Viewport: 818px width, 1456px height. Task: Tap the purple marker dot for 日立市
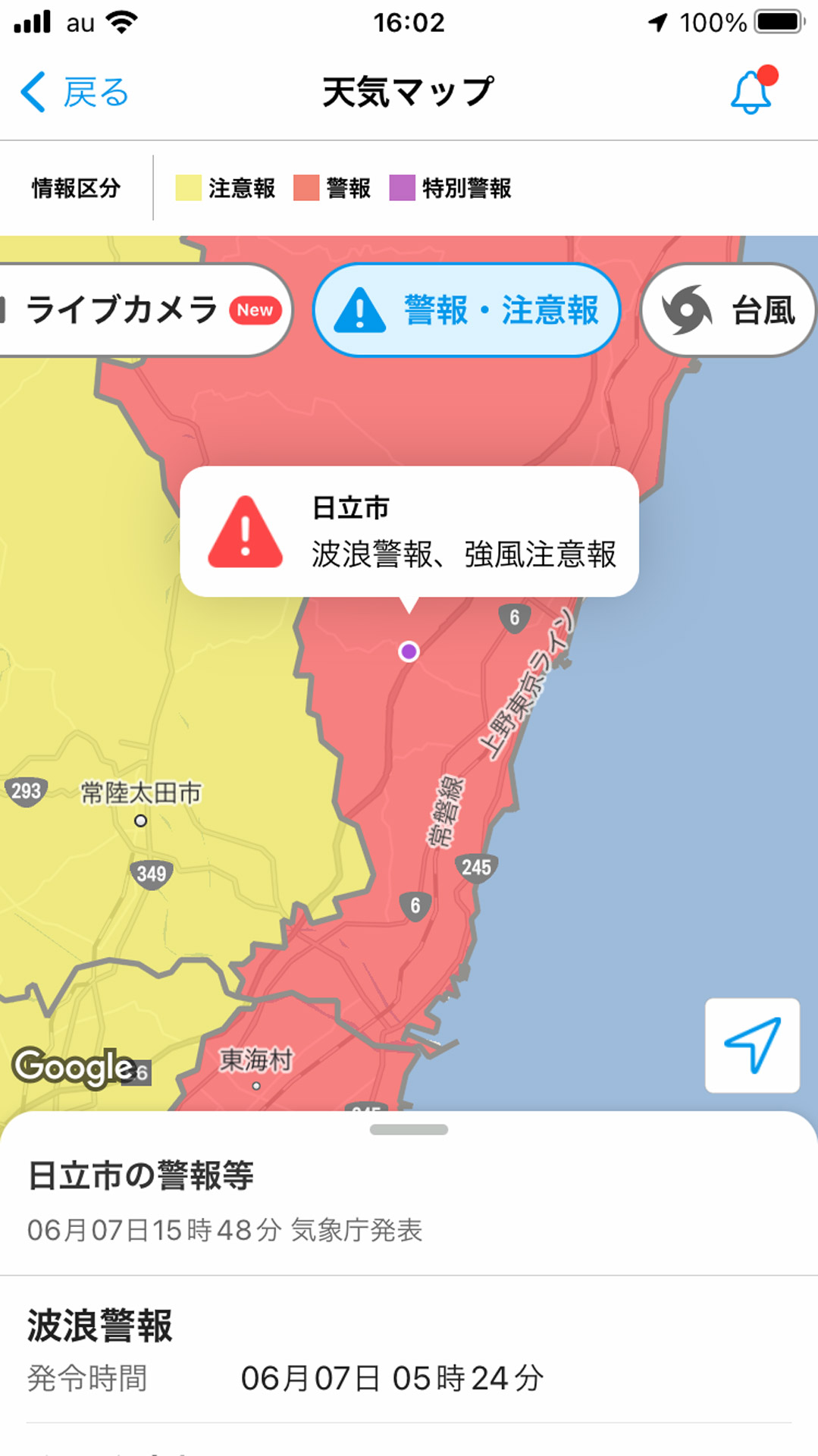pos(409,652)
